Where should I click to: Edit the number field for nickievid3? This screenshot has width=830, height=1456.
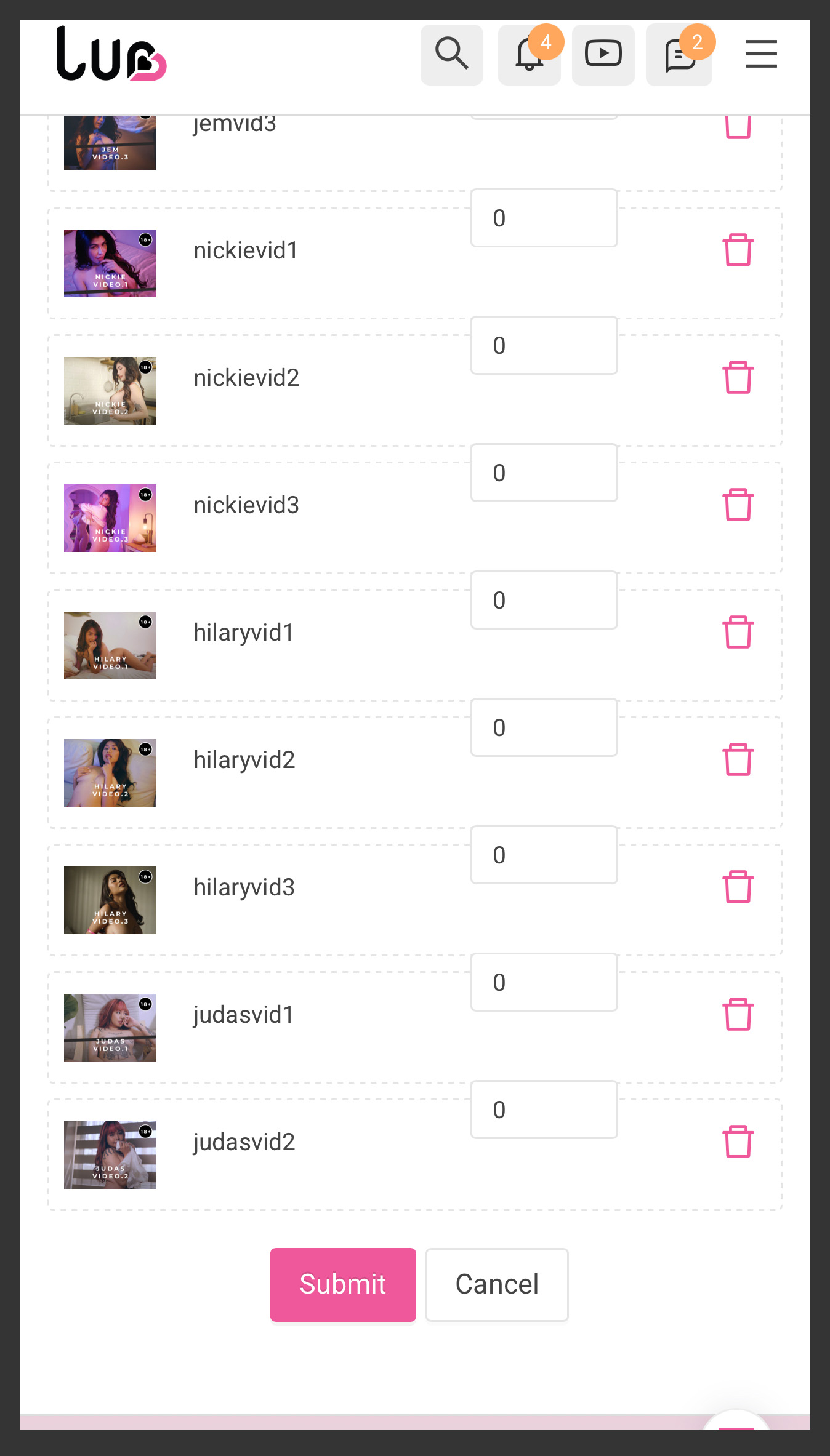coord(544,473)
